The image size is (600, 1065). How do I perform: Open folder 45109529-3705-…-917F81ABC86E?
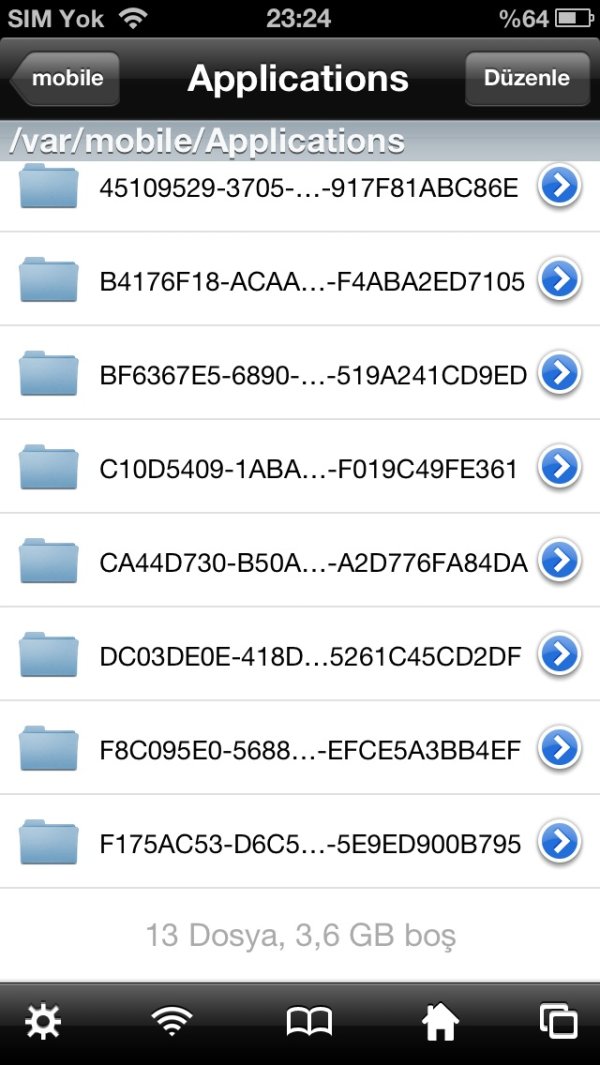(x=300, y=186)
